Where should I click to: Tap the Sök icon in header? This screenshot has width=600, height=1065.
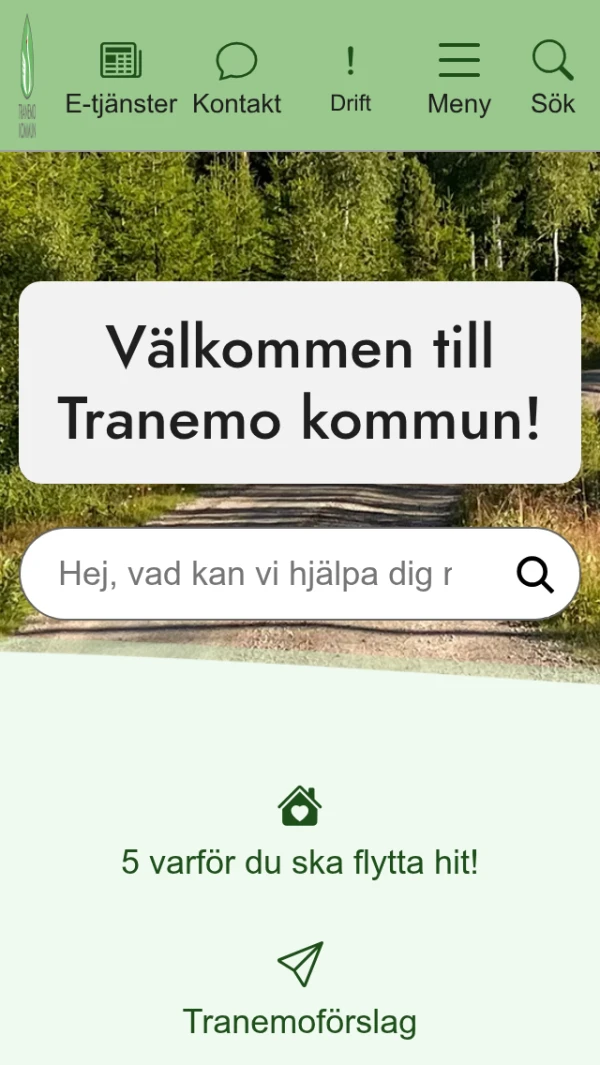(552, 78)
